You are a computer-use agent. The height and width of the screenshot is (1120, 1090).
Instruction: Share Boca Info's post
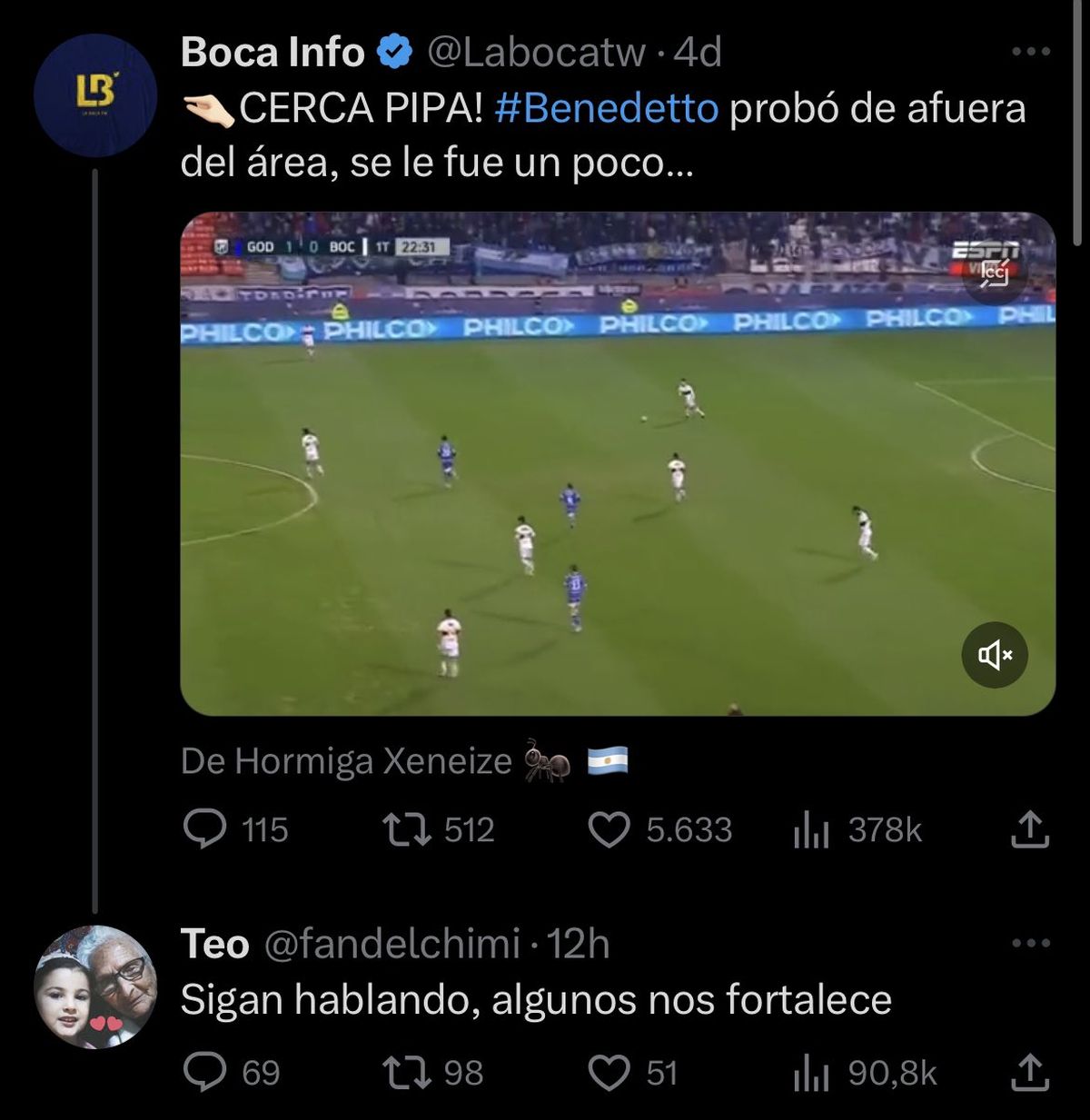(1030, 829)
